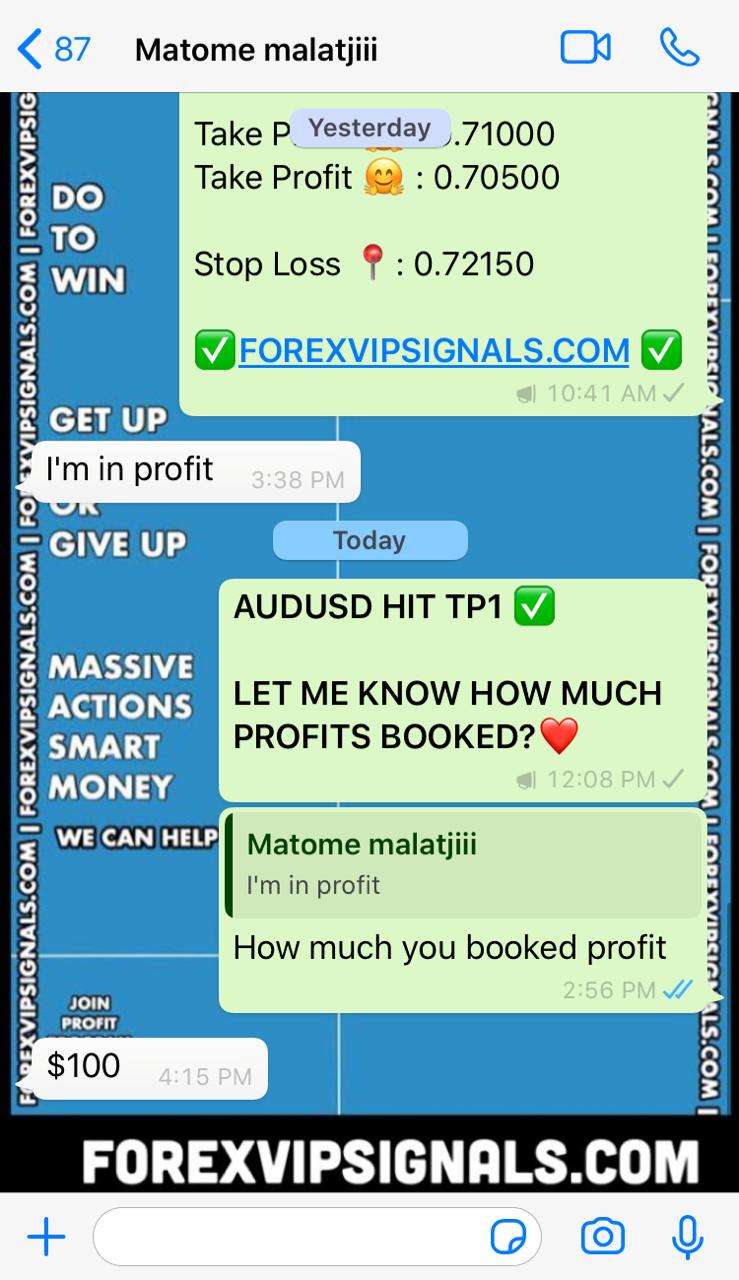Jump to quoted "I'm in profit" message
This screenshot has height=1280, width=739.
point(464,864)
